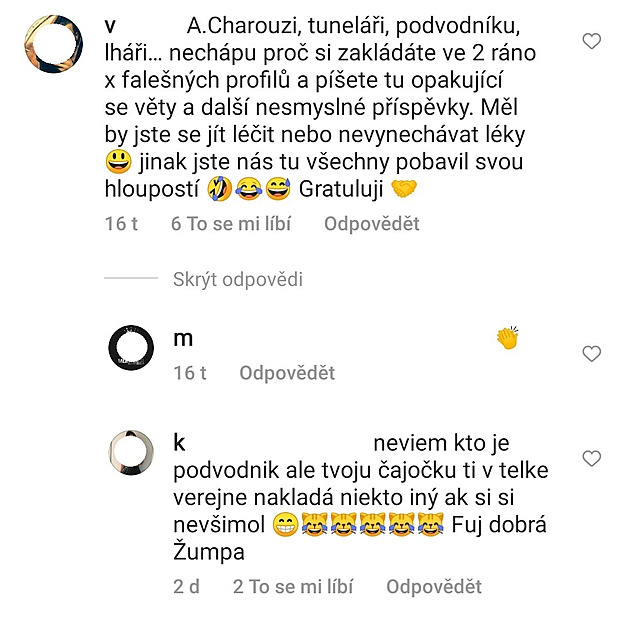The height and width of the screenshot is (630, 630).
Task: Reply to the Žumpa comment
Action: point(434,587)
